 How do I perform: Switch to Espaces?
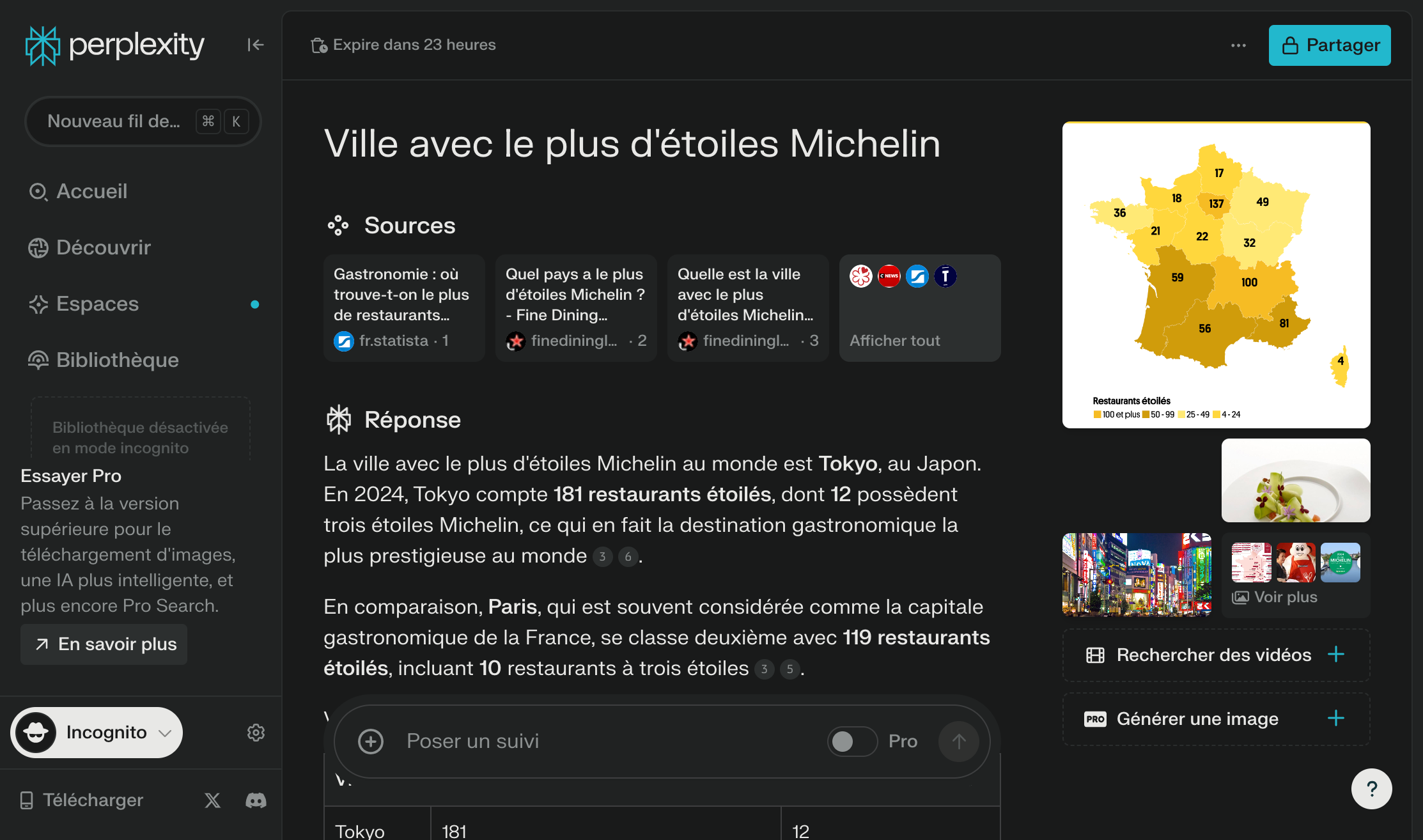pyautogui.click(x=97, y=304)
